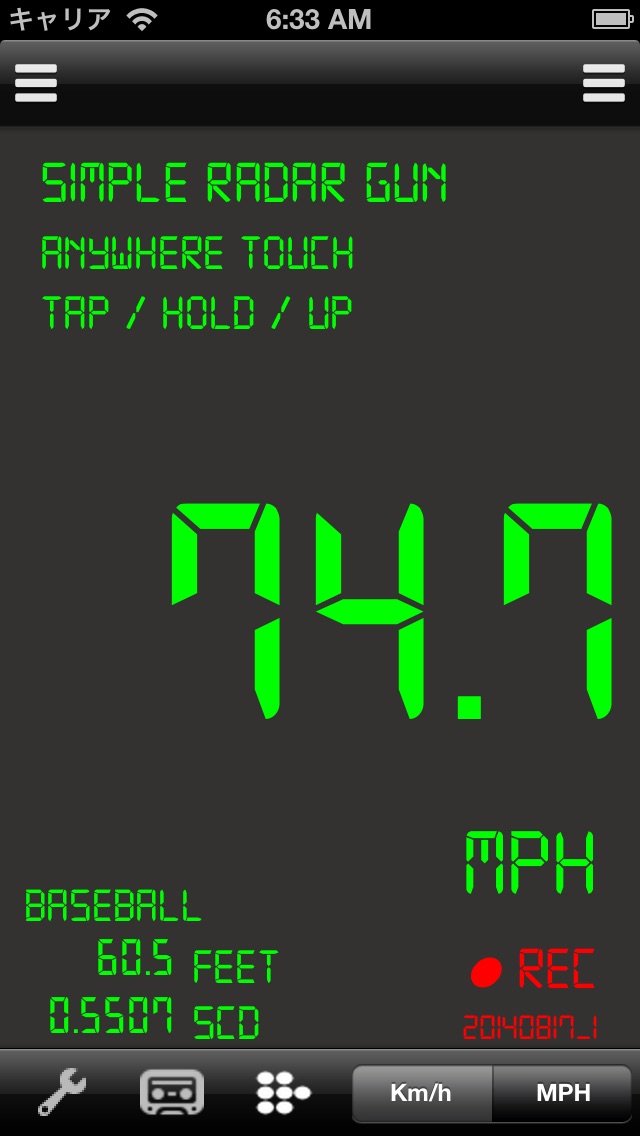This screenshot has height=1136, width=640.
Task: Select the MPH unit segment
Action: coord(562,1093)
